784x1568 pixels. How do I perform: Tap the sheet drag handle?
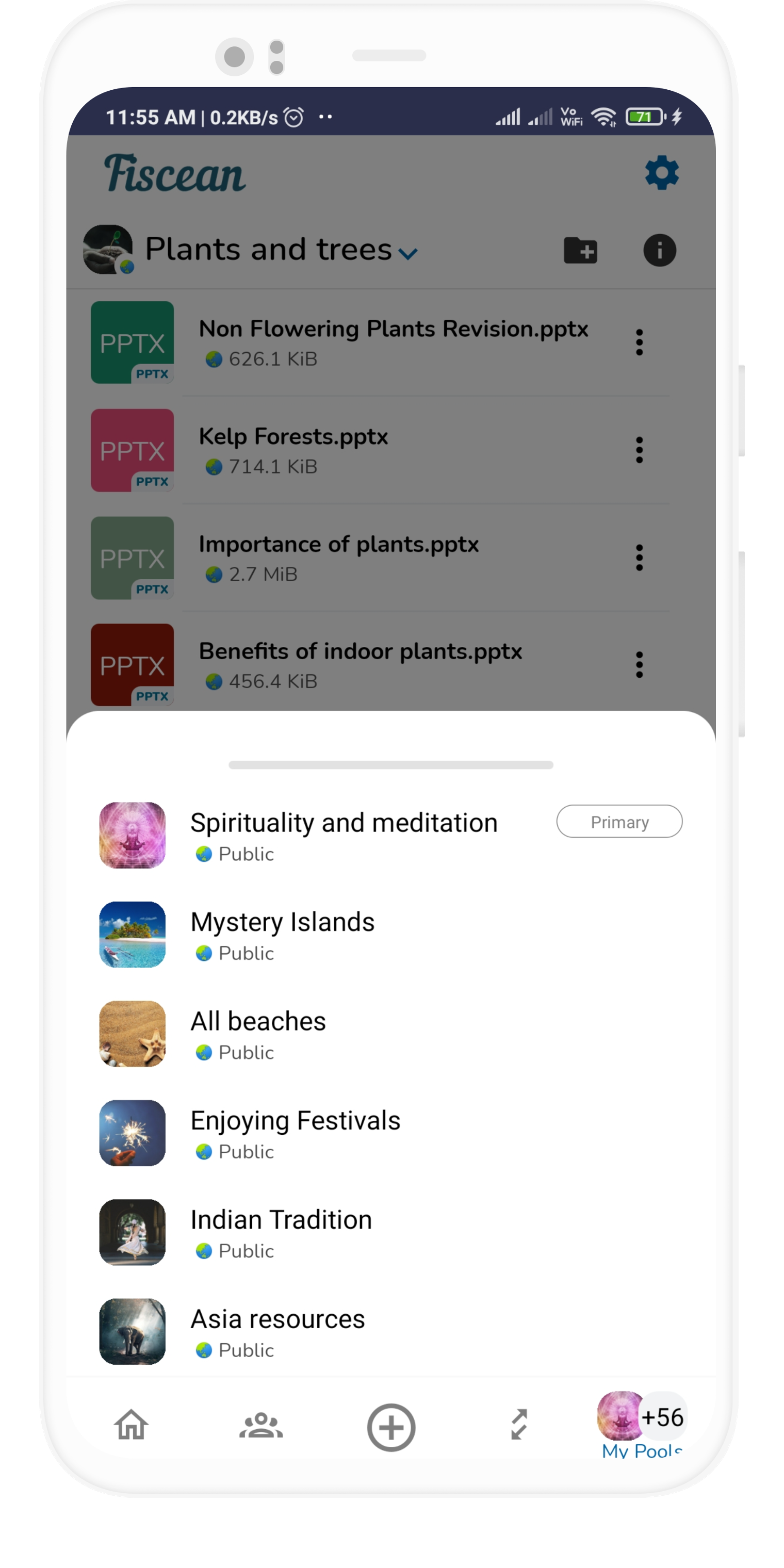(x=391, y=765)
